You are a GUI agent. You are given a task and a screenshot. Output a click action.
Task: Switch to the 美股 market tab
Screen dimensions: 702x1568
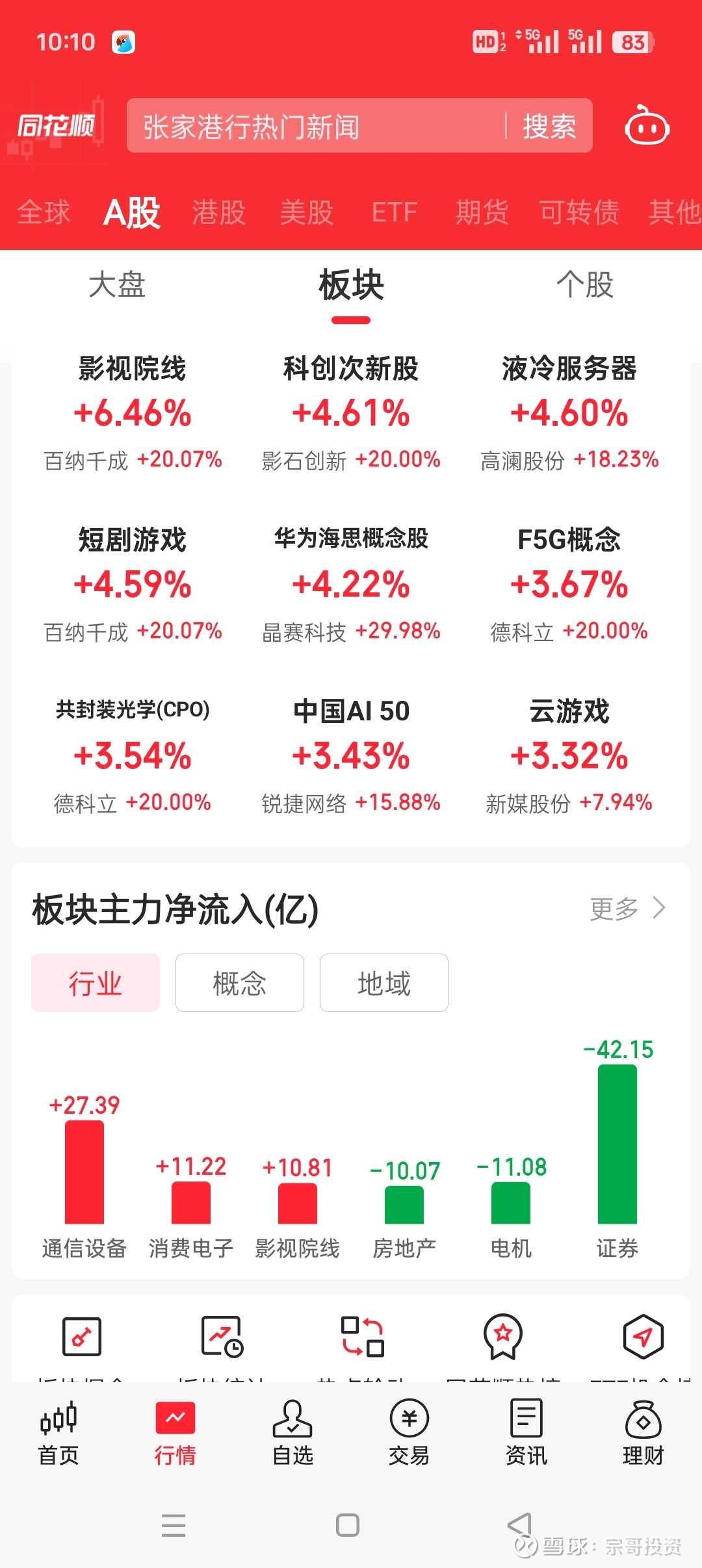click(307, 212)
